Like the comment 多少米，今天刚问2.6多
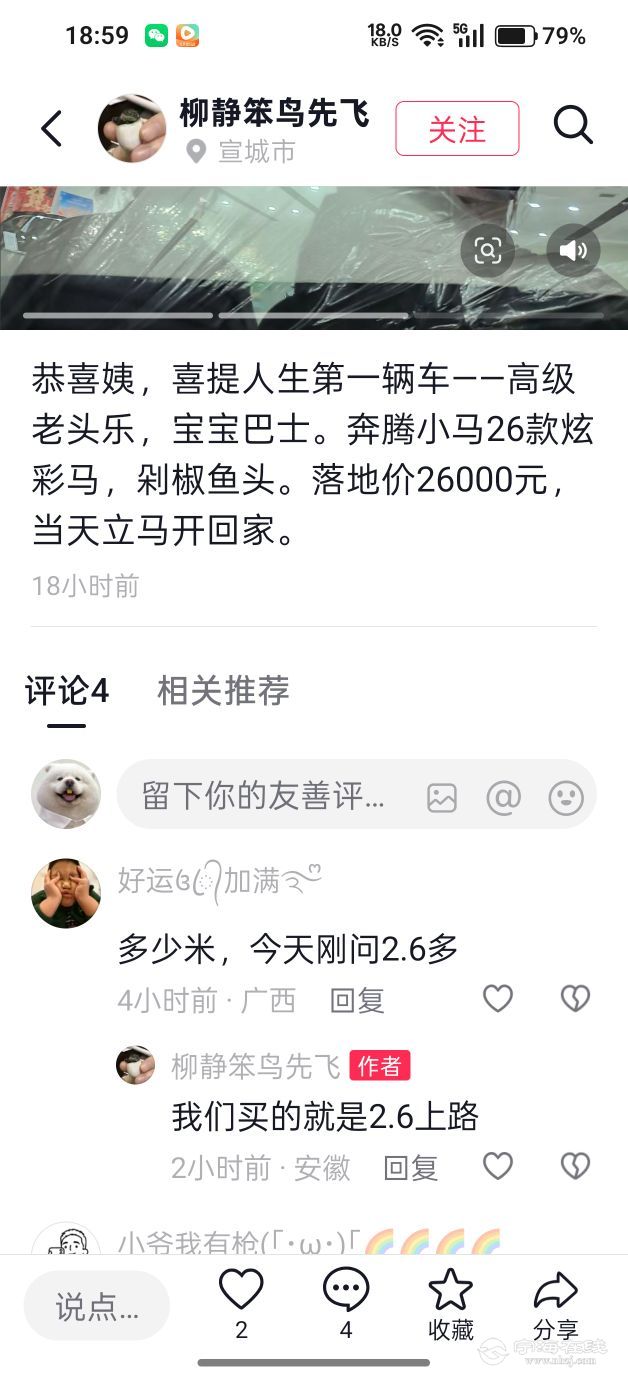The width and height of the screenshot is (628, 1380). [498, 998]
